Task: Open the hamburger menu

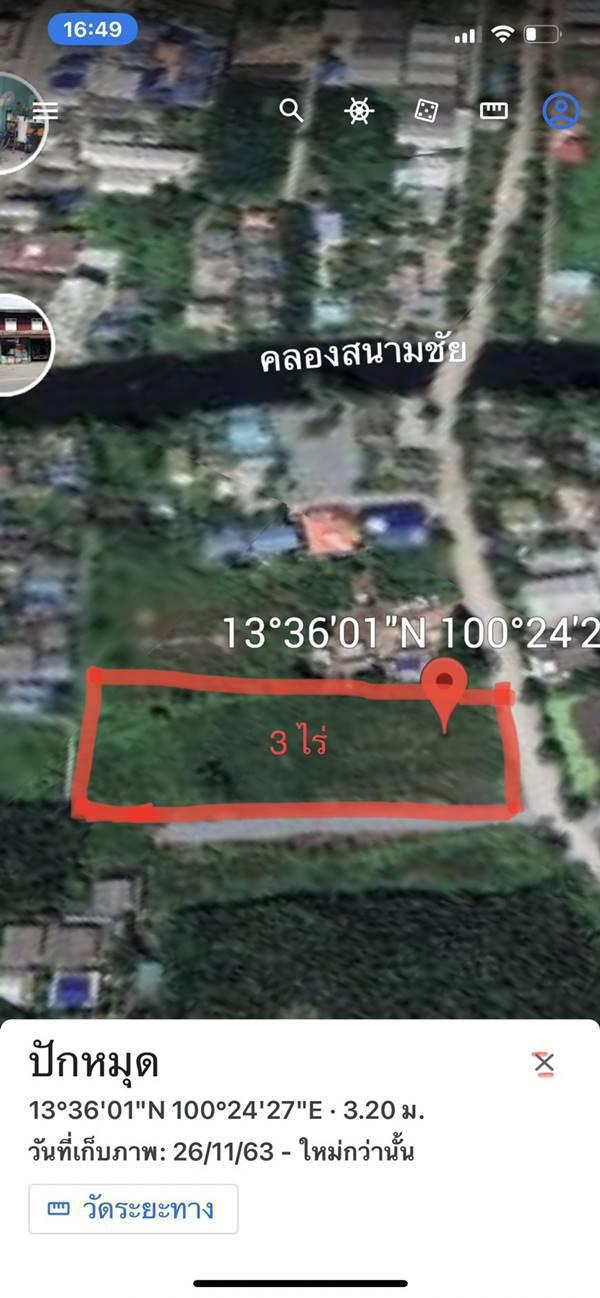Action: coord(45,110)
